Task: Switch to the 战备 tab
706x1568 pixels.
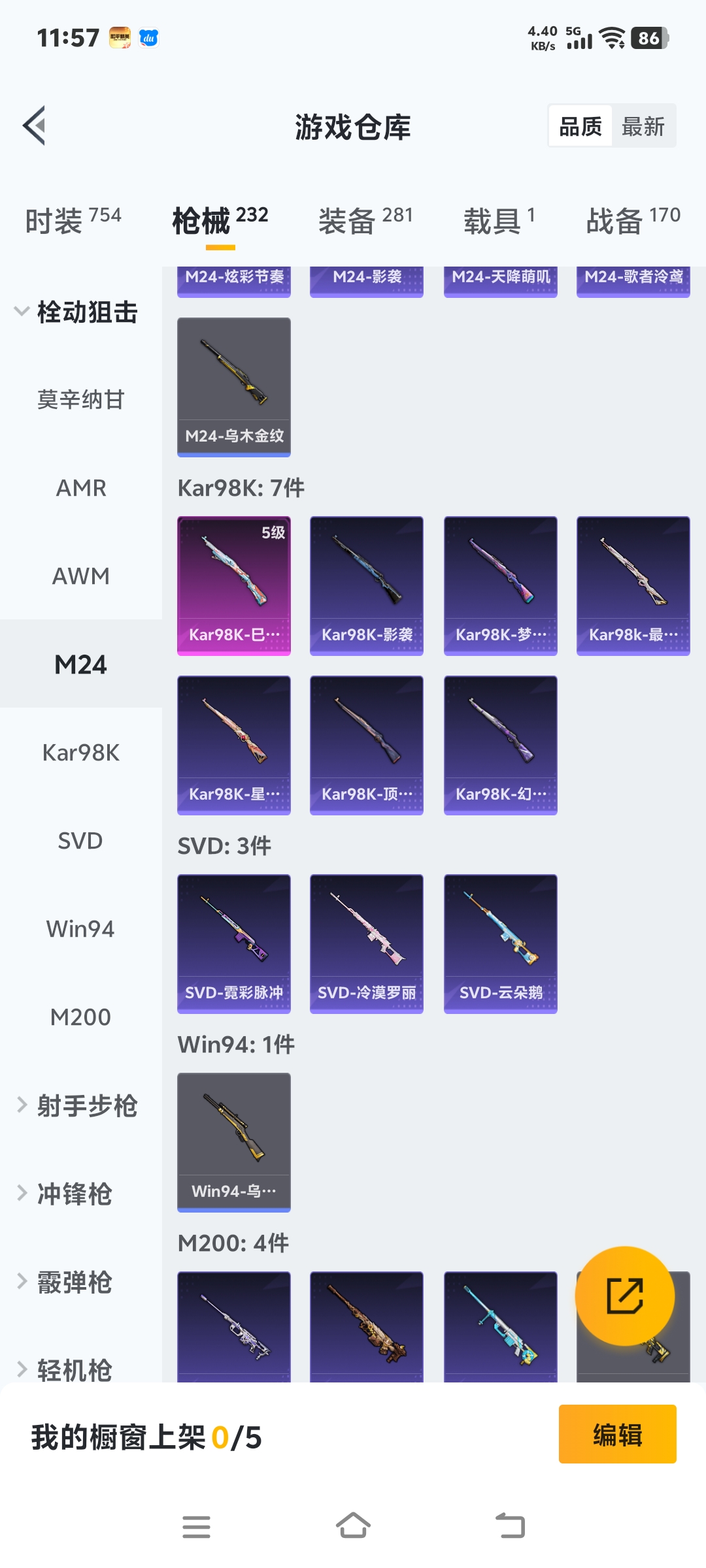Action: point(633,221)
